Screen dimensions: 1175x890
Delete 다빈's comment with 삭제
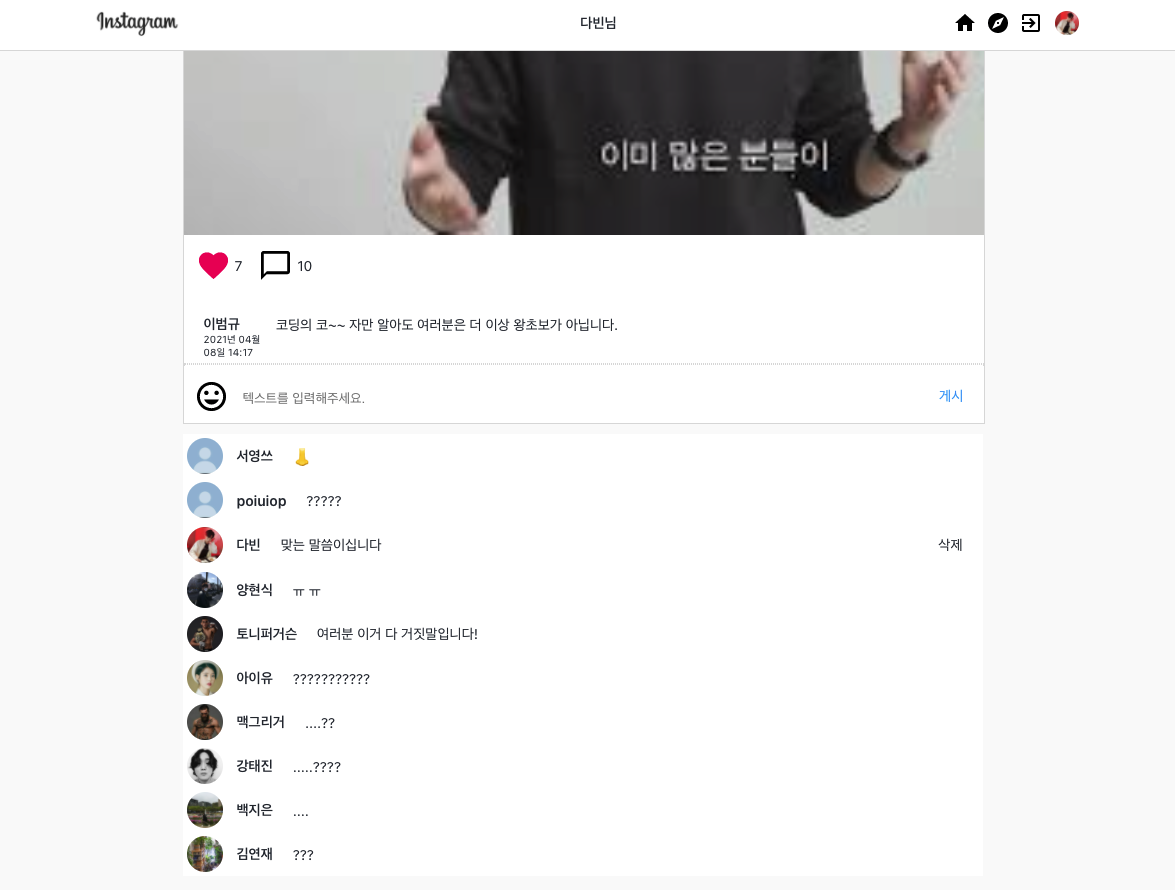pyautogui.click(x=950, y=545)
